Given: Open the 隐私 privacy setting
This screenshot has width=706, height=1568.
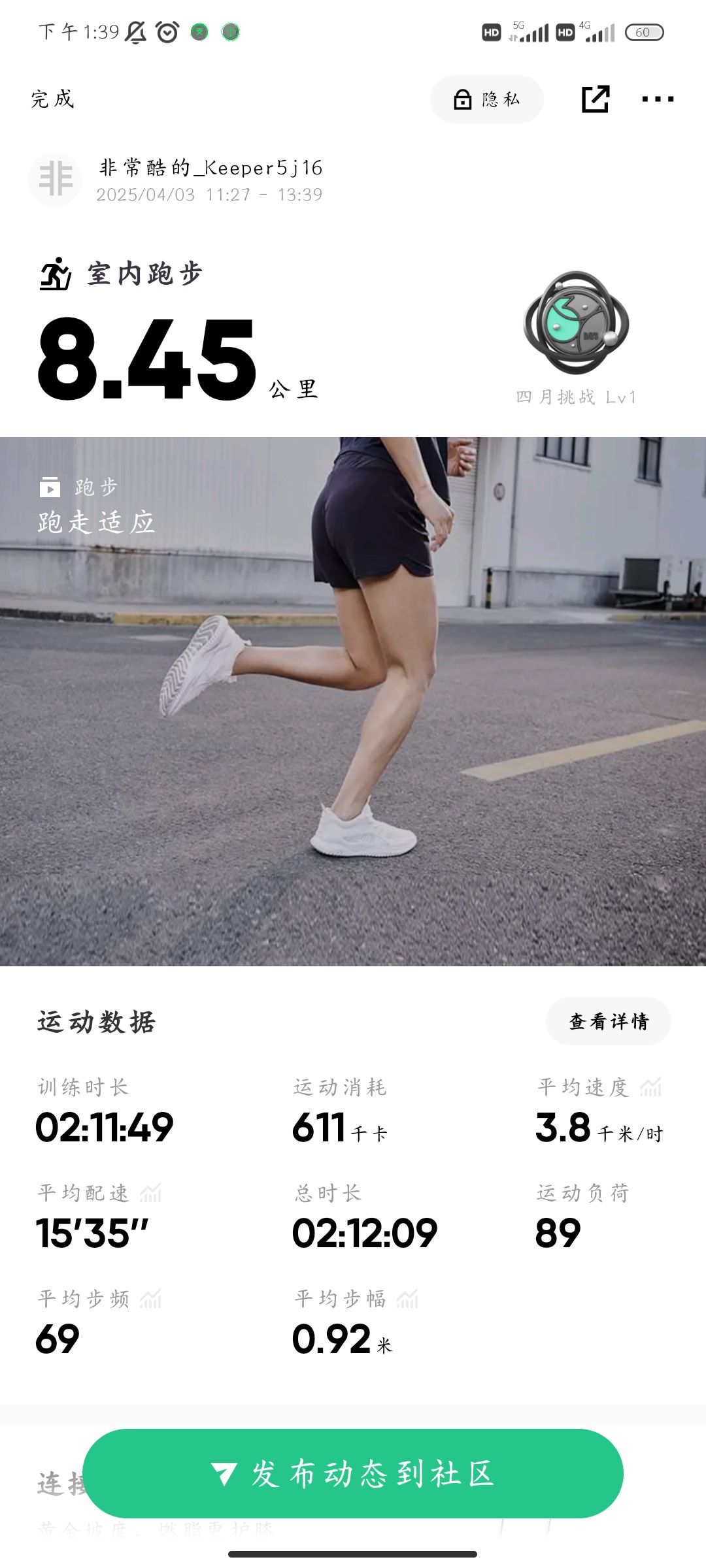Looking at the screenshot, I should pos(487,99).
